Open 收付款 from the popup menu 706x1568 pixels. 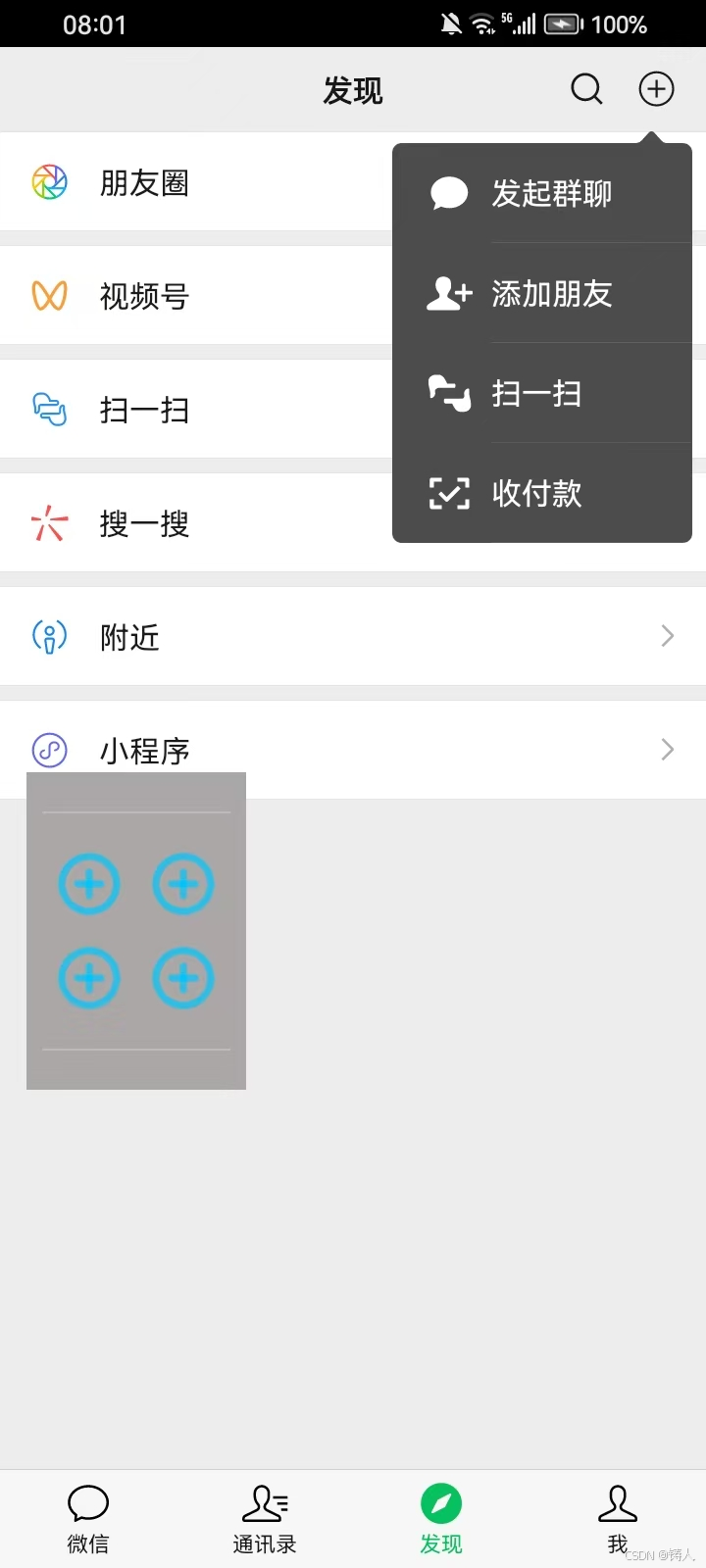(x=542, y=493)
